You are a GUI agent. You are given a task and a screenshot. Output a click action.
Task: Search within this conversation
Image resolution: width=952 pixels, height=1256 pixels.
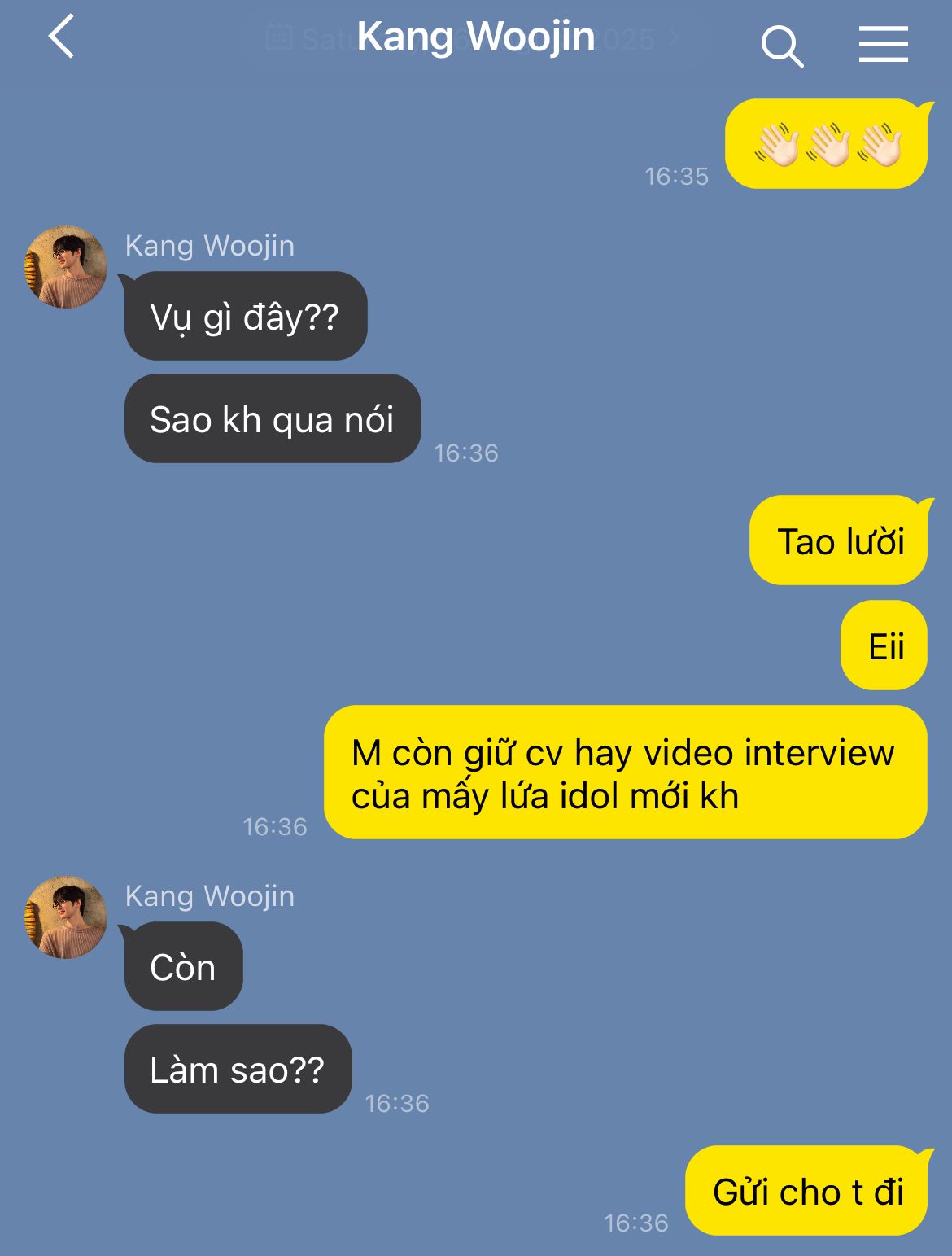tap(781, 45)
